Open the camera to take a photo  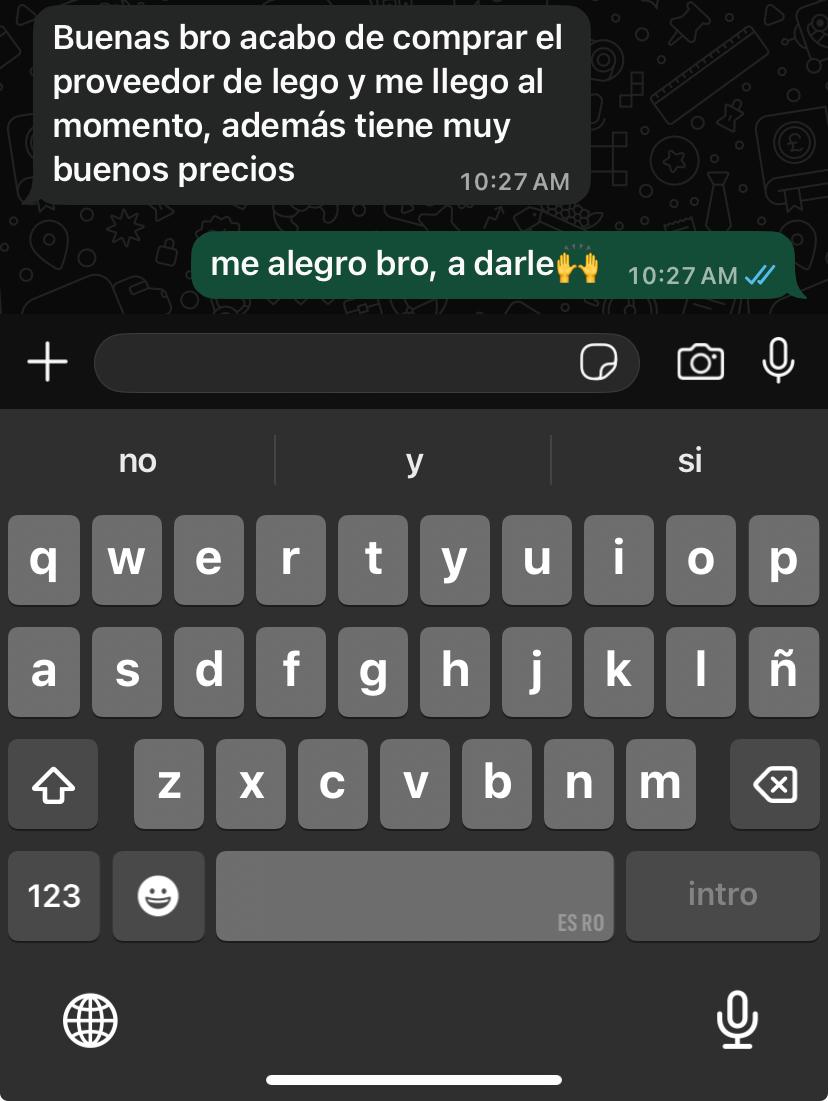point(700,362)
